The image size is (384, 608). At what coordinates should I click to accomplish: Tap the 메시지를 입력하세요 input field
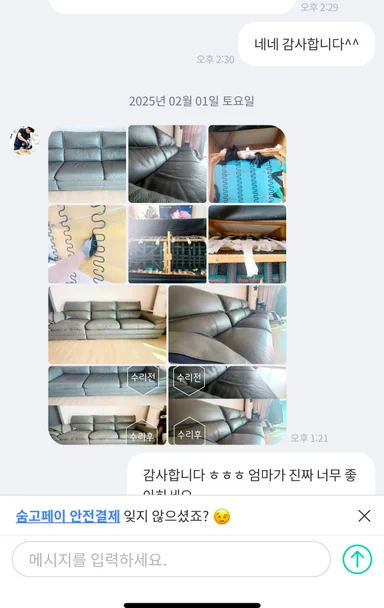171,559
